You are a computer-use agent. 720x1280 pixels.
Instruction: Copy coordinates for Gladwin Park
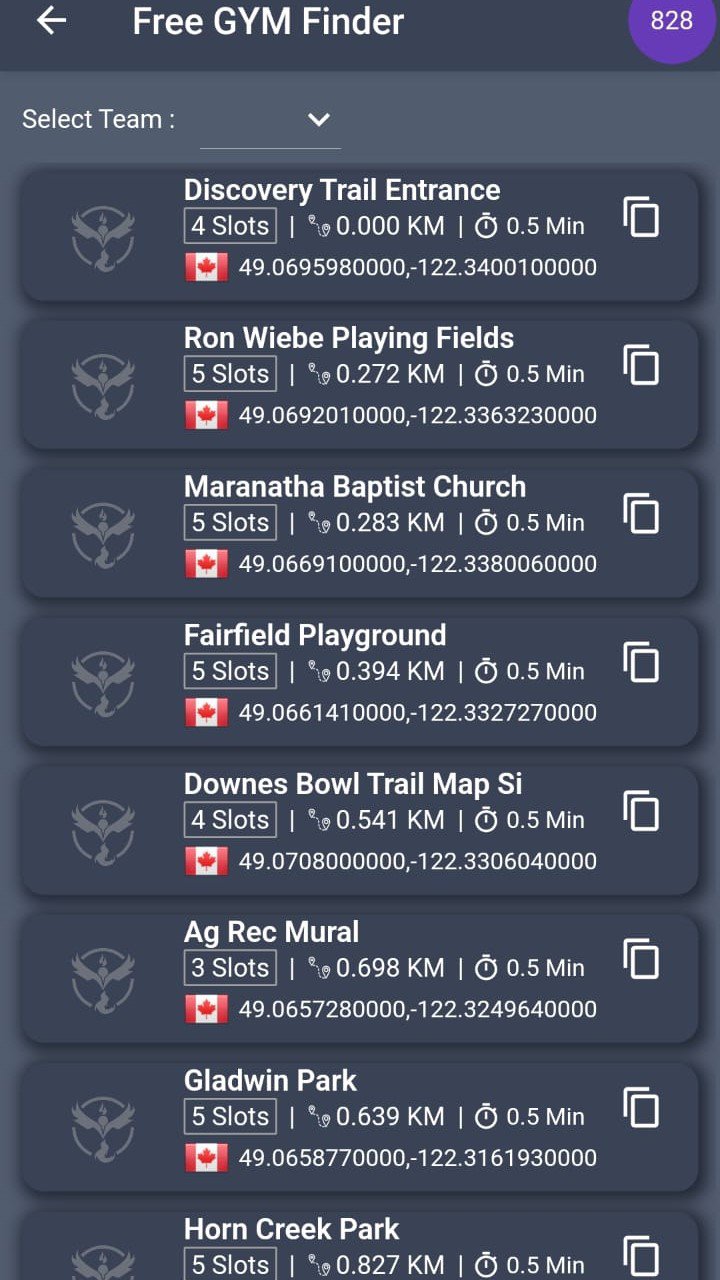[641, 1108]
